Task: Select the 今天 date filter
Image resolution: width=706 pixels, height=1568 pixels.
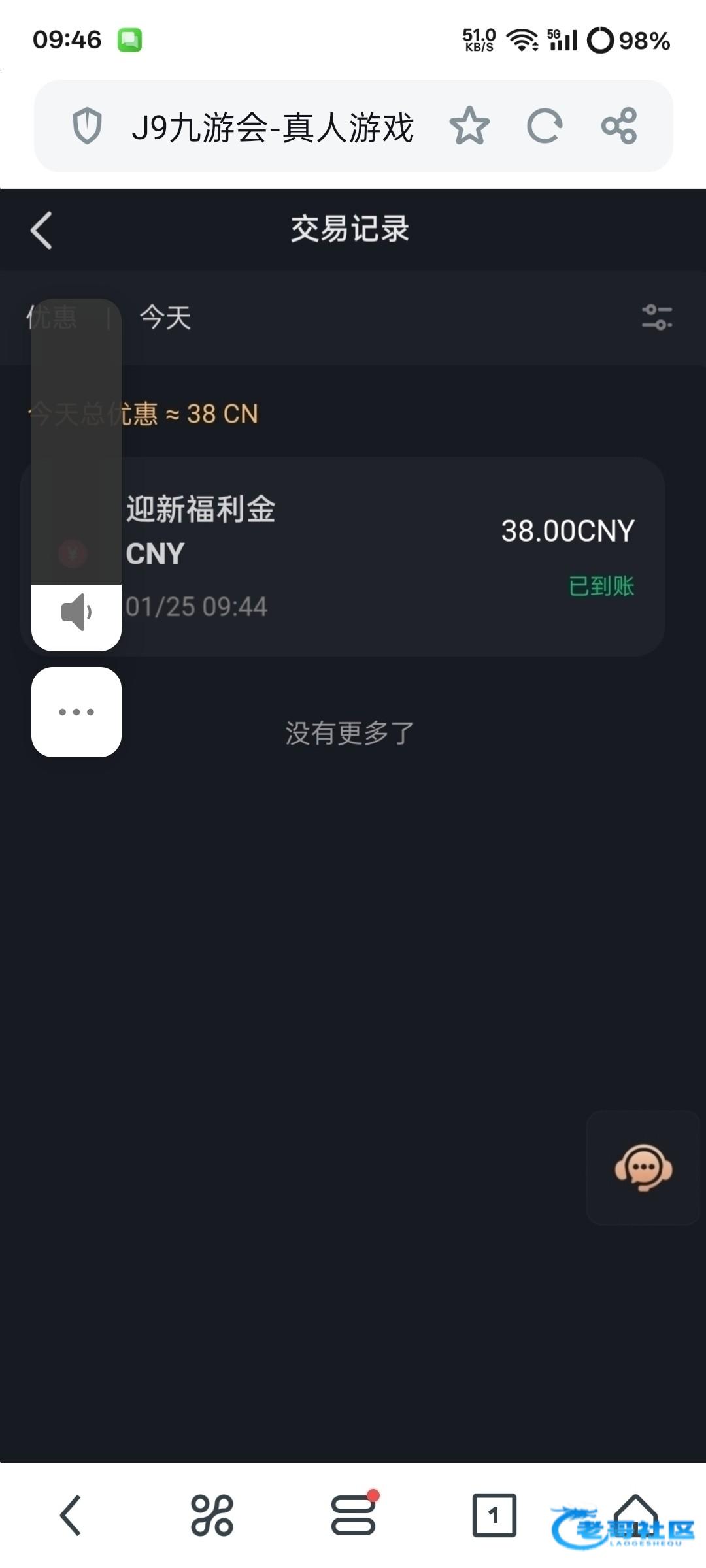Action: point(165,318)
